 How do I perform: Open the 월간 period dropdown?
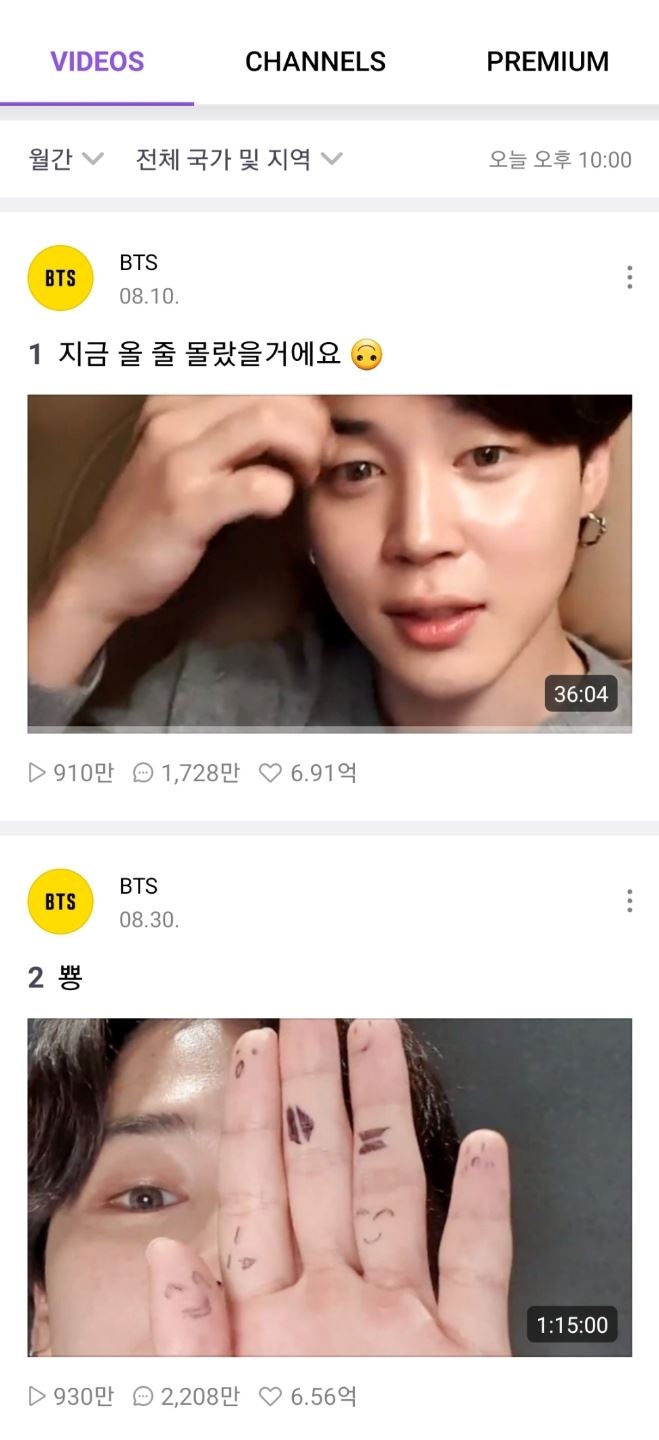66,159
